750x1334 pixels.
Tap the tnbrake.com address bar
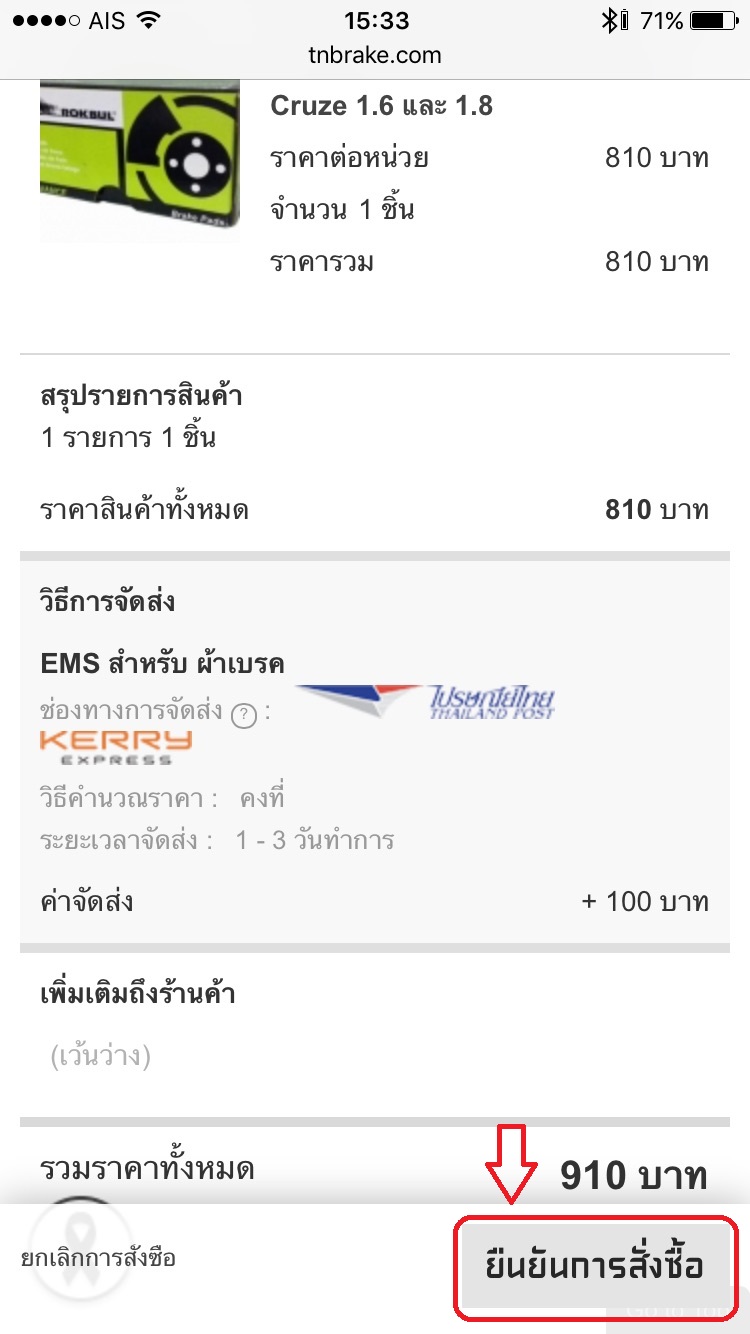[375, 55]
